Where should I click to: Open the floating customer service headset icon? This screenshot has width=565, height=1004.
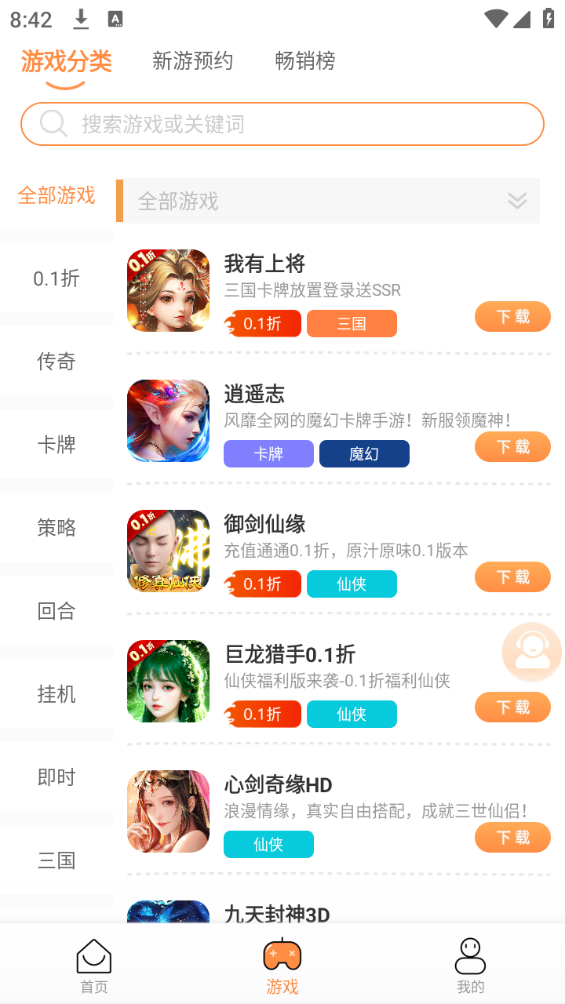[532, 652]
